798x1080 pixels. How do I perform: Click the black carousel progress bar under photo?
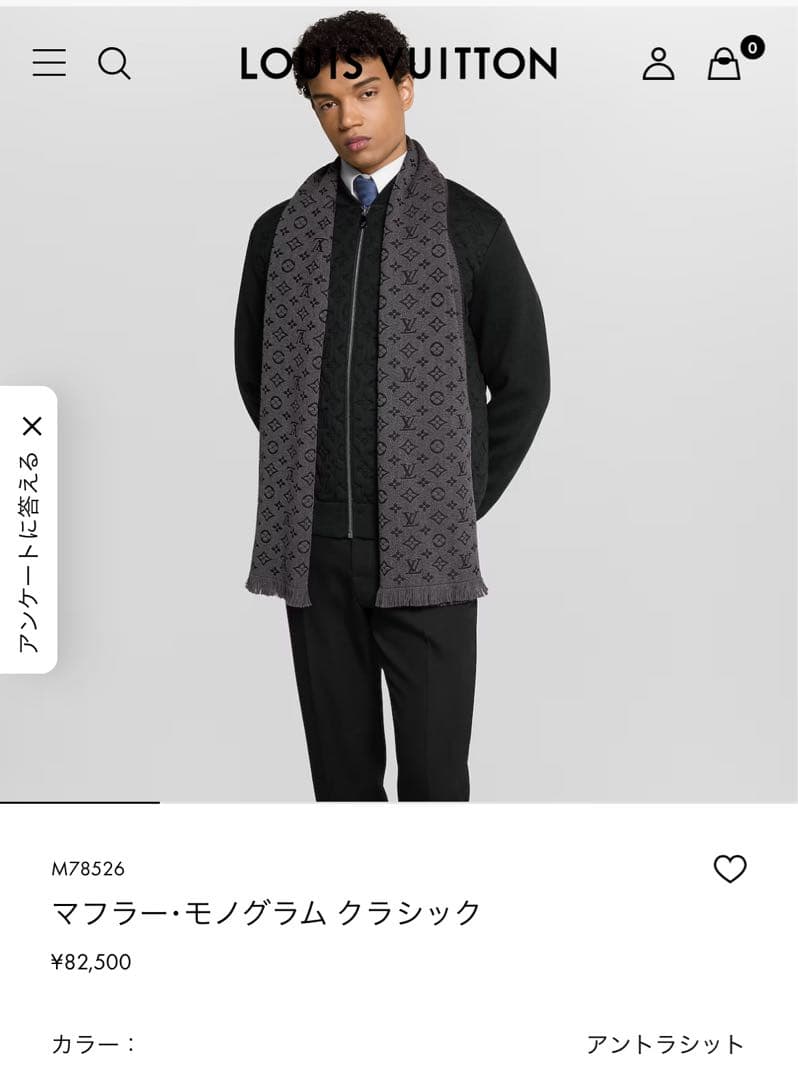[x=82, y=800]
